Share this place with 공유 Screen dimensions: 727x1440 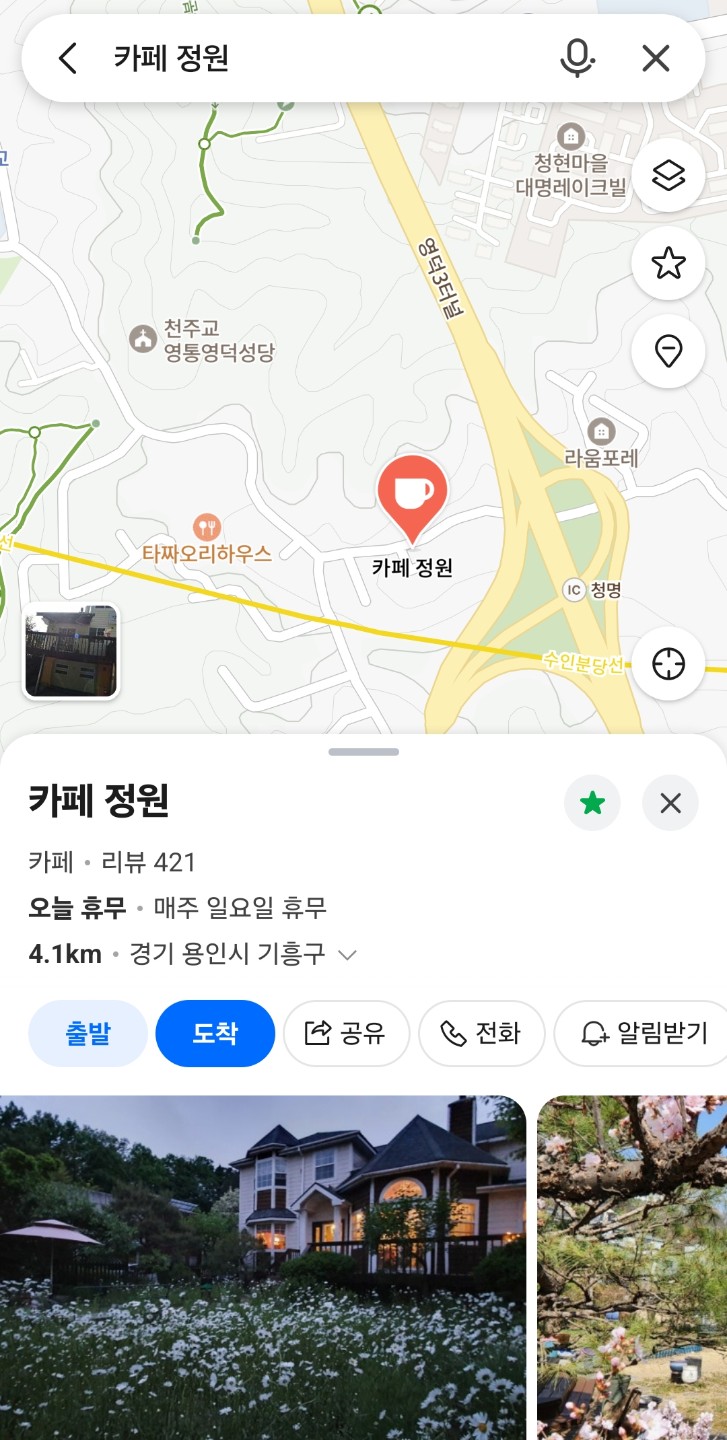pos(346,1033)
